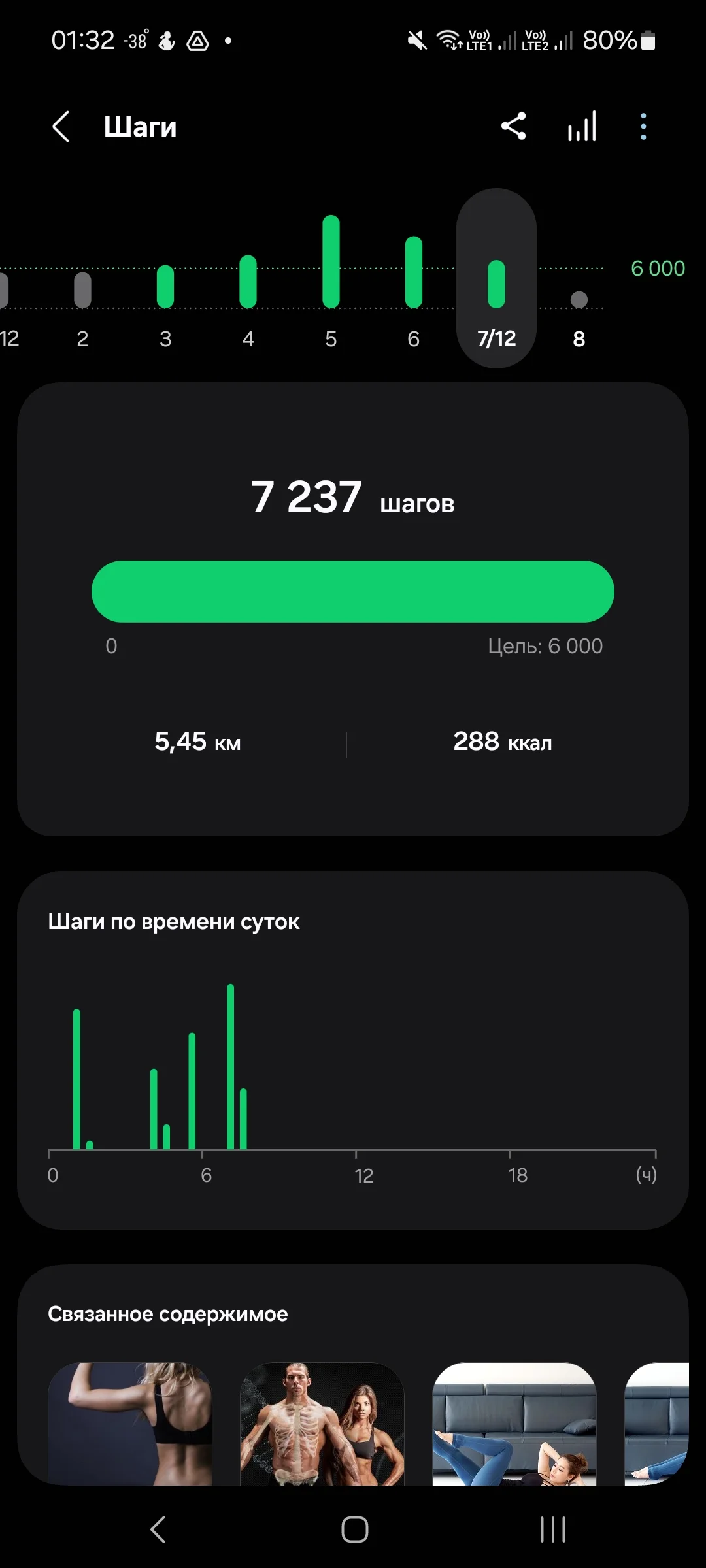706x1568 pixels.
Task: Go back from the Шаги screen
Action: [61, 127]
